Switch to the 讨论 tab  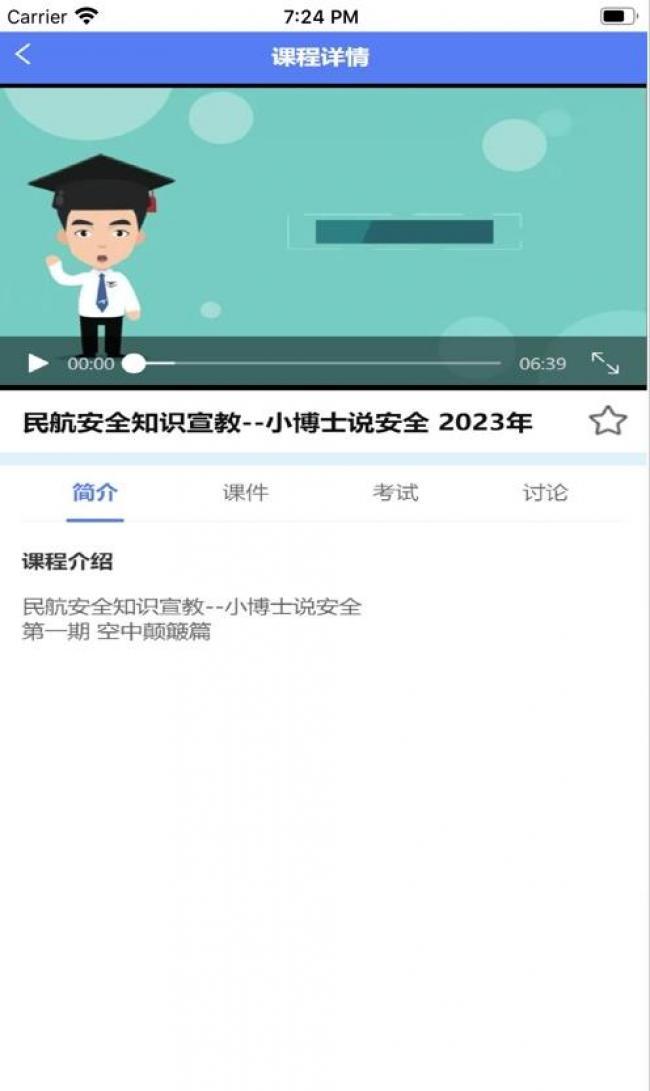coord(545,492)
